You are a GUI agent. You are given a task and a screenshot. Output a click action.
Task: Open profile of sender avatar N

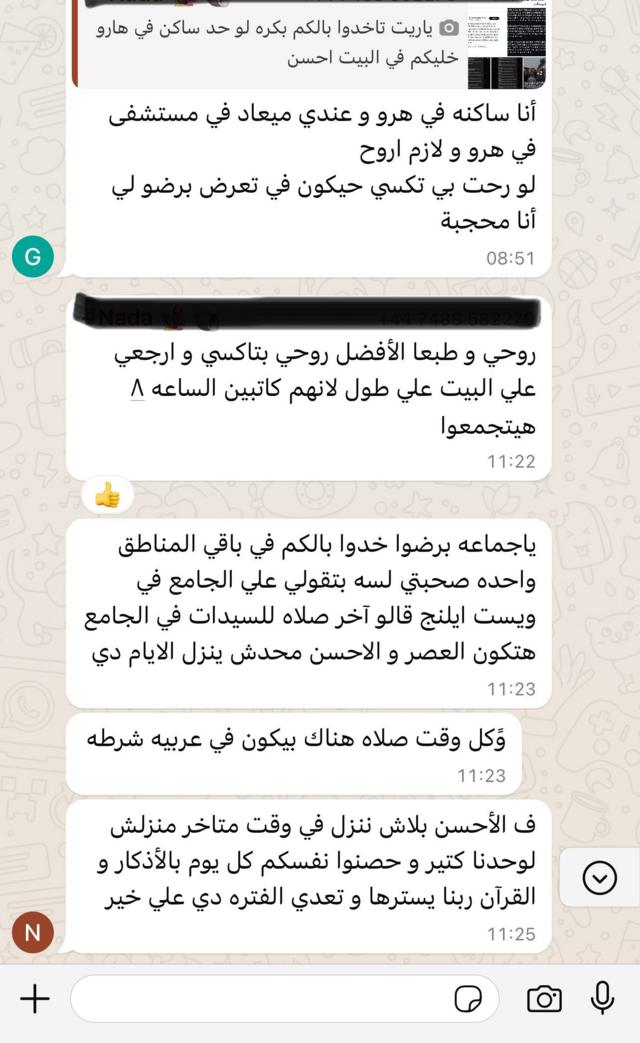point(33,933)
